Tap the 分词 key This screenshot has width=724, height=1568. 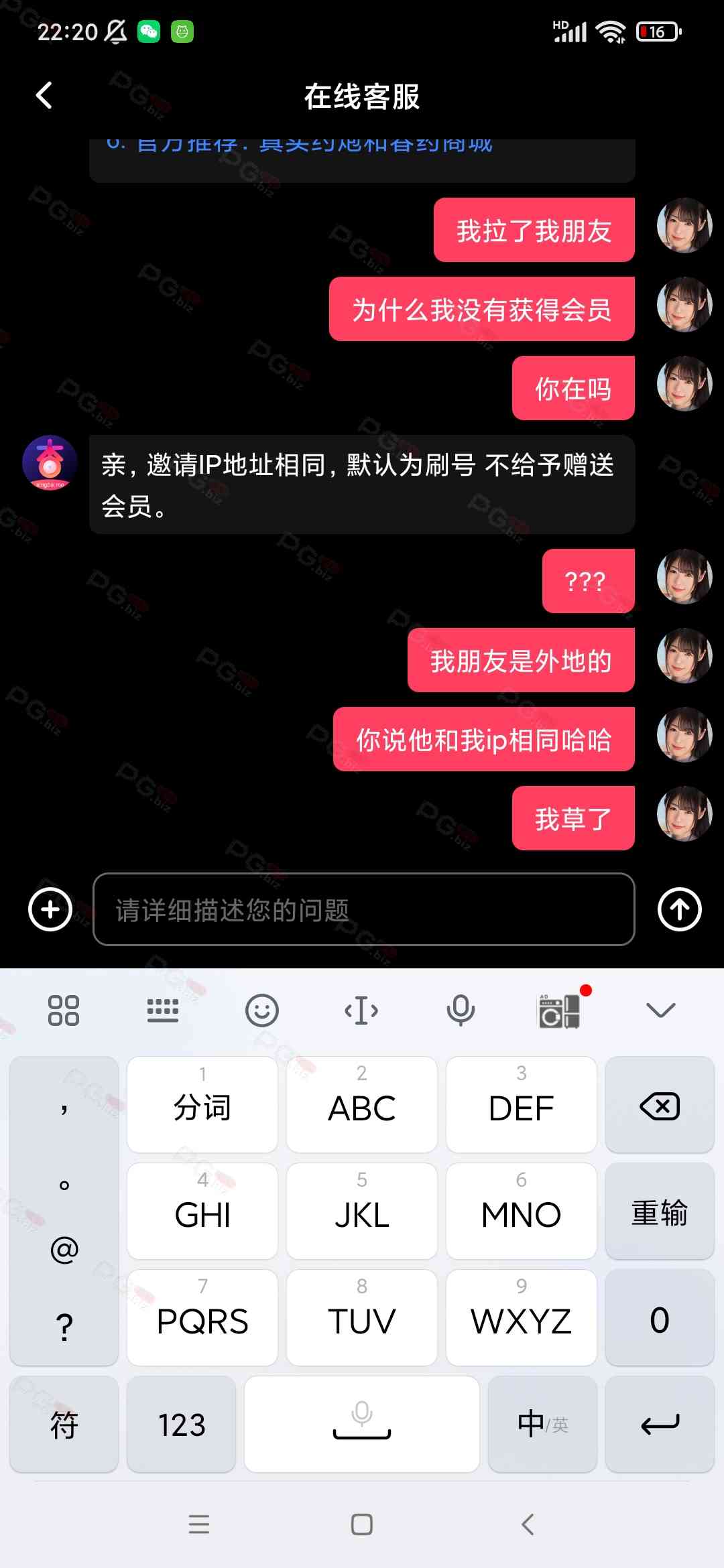click(202, 1106)
